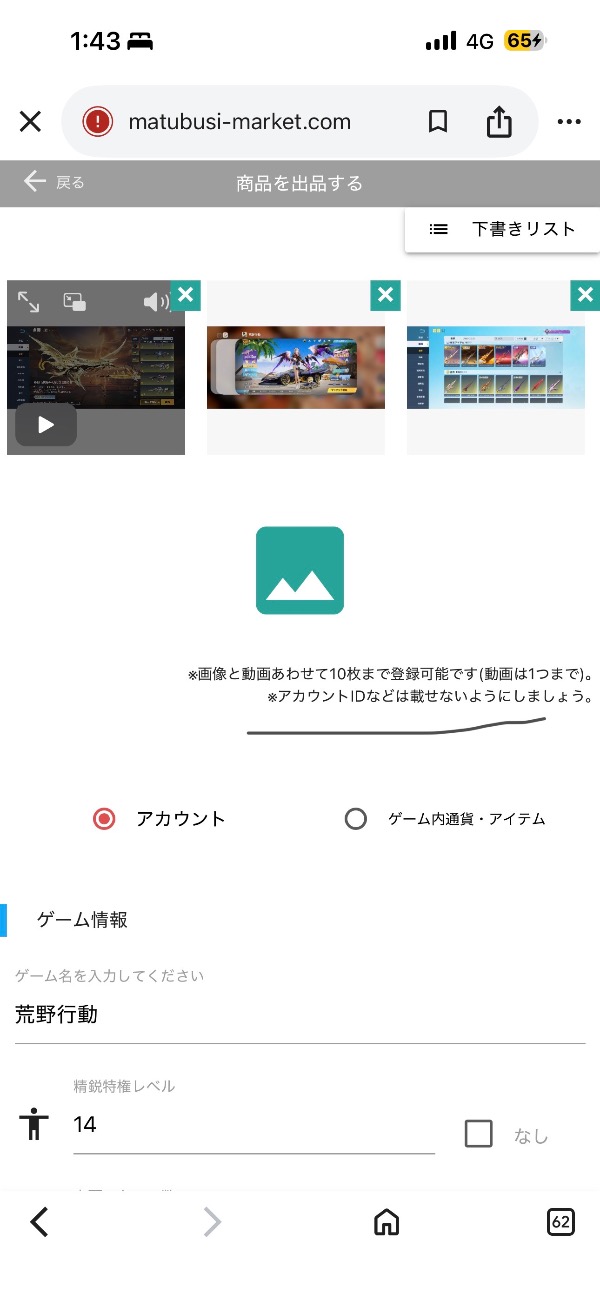Expand the video to fullscreen
Screen dimensions: 600x1300
click(x=29, y=302)
